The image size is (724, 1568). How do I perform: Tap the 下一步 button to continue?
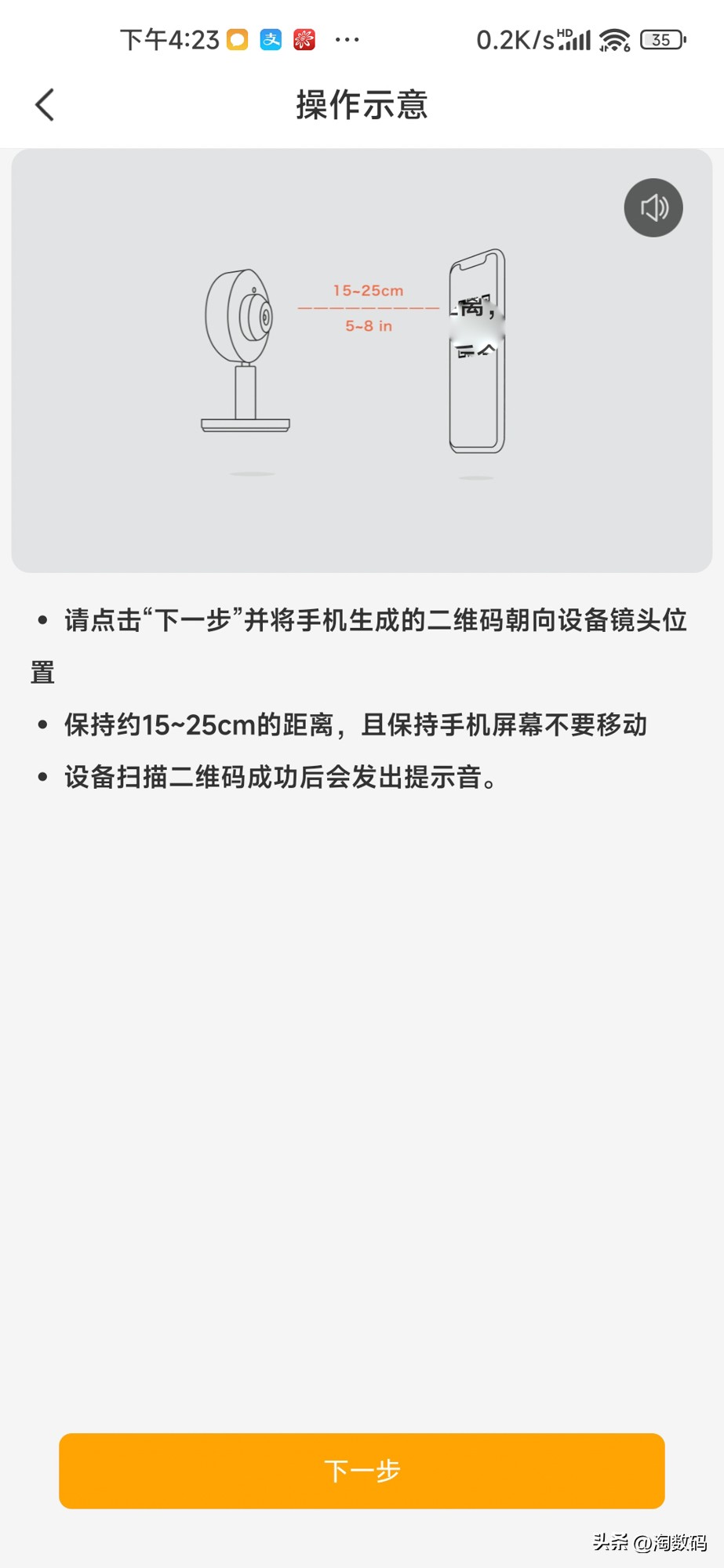pyautogui.click(x=362, y=1470)
